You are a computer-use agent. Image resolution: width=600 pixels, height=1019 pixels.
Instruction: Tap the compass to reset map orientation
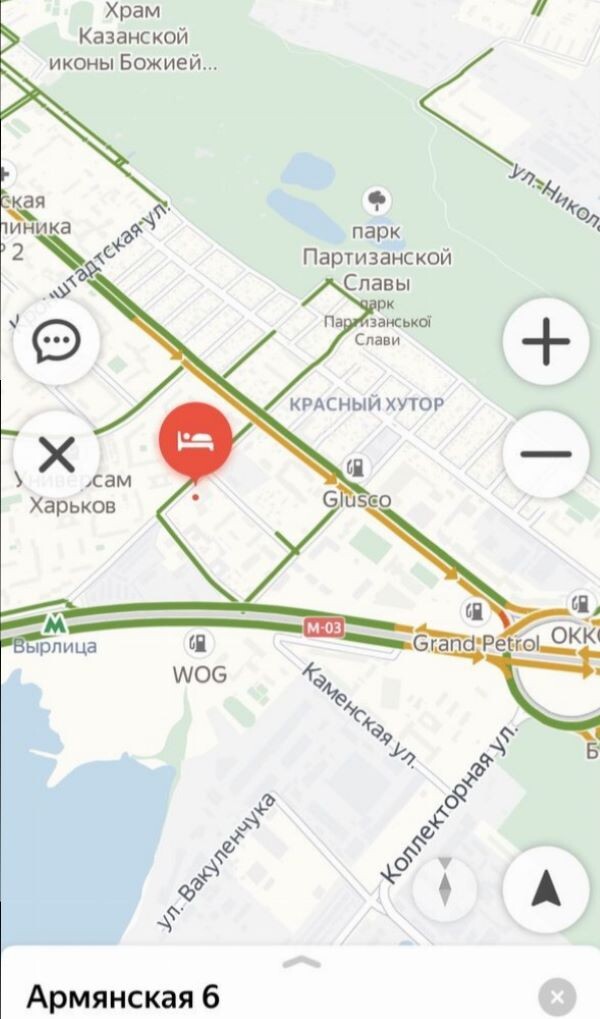pos(445,889)
